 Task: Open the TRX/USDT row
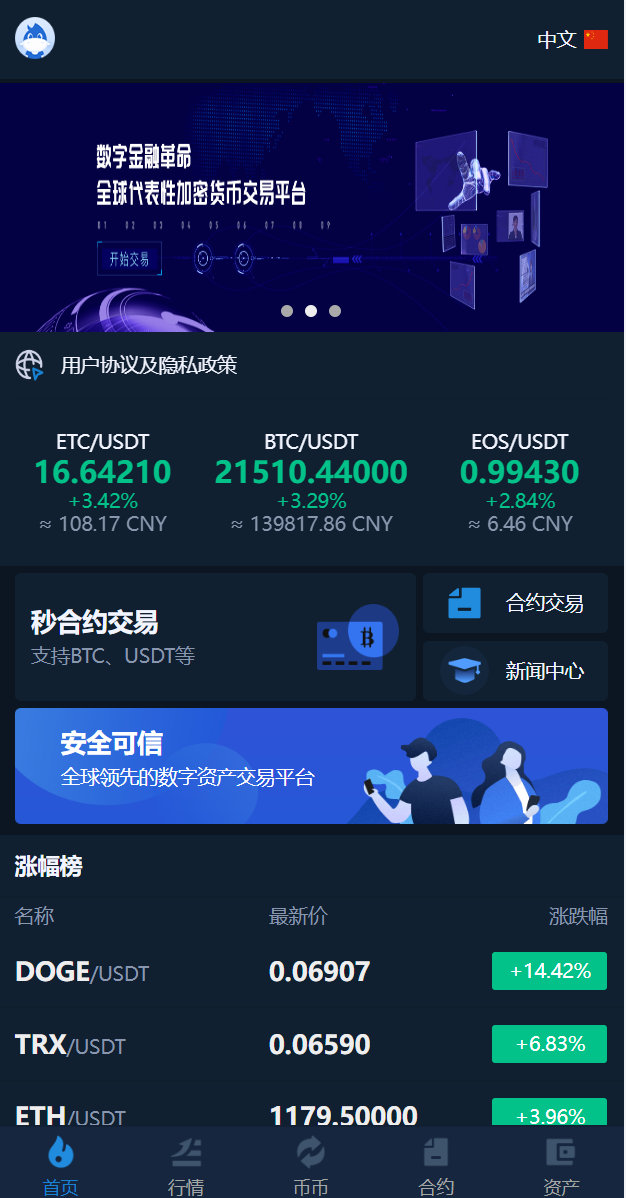tap(311, 1045)
